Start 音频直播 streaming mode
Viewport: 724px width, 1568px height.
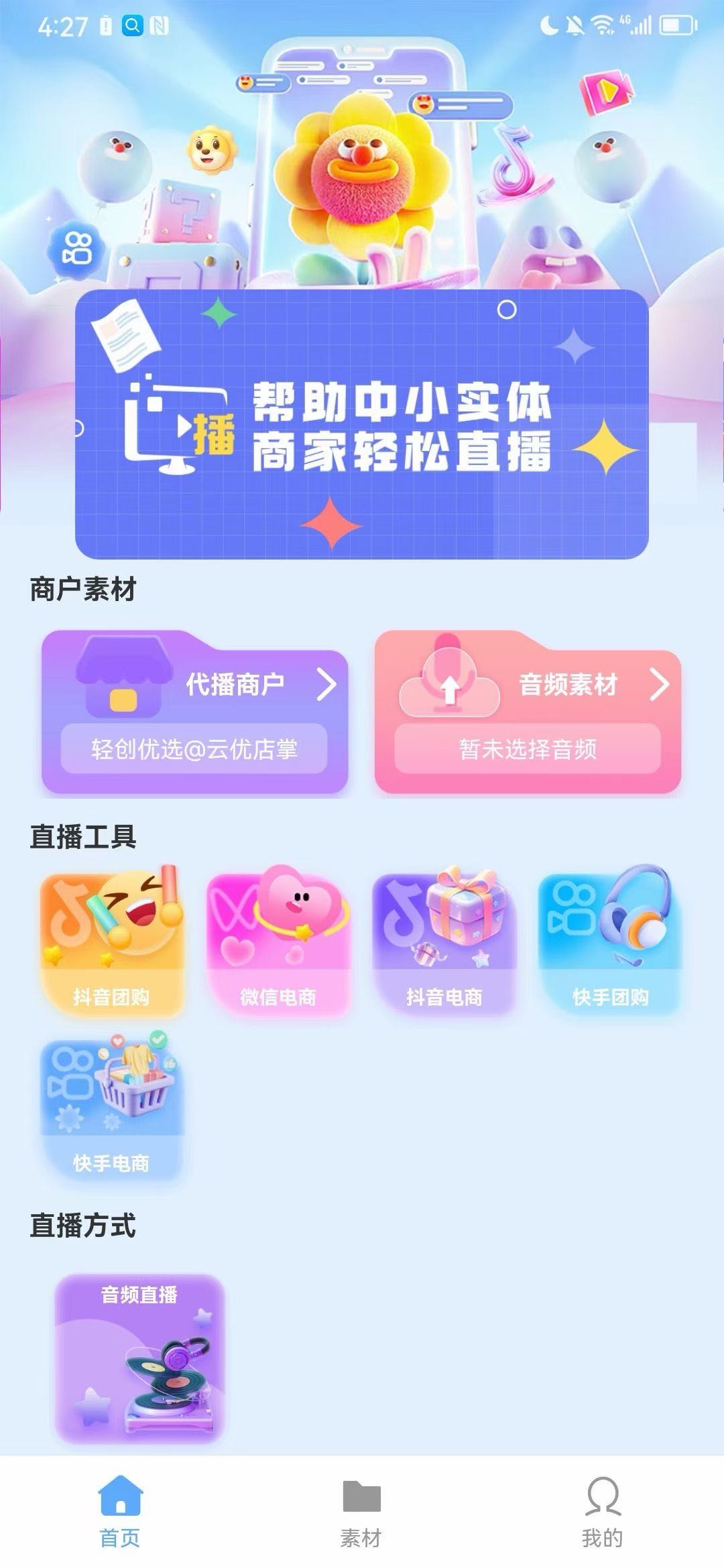pyautogui.click(x=139, y=1359)
